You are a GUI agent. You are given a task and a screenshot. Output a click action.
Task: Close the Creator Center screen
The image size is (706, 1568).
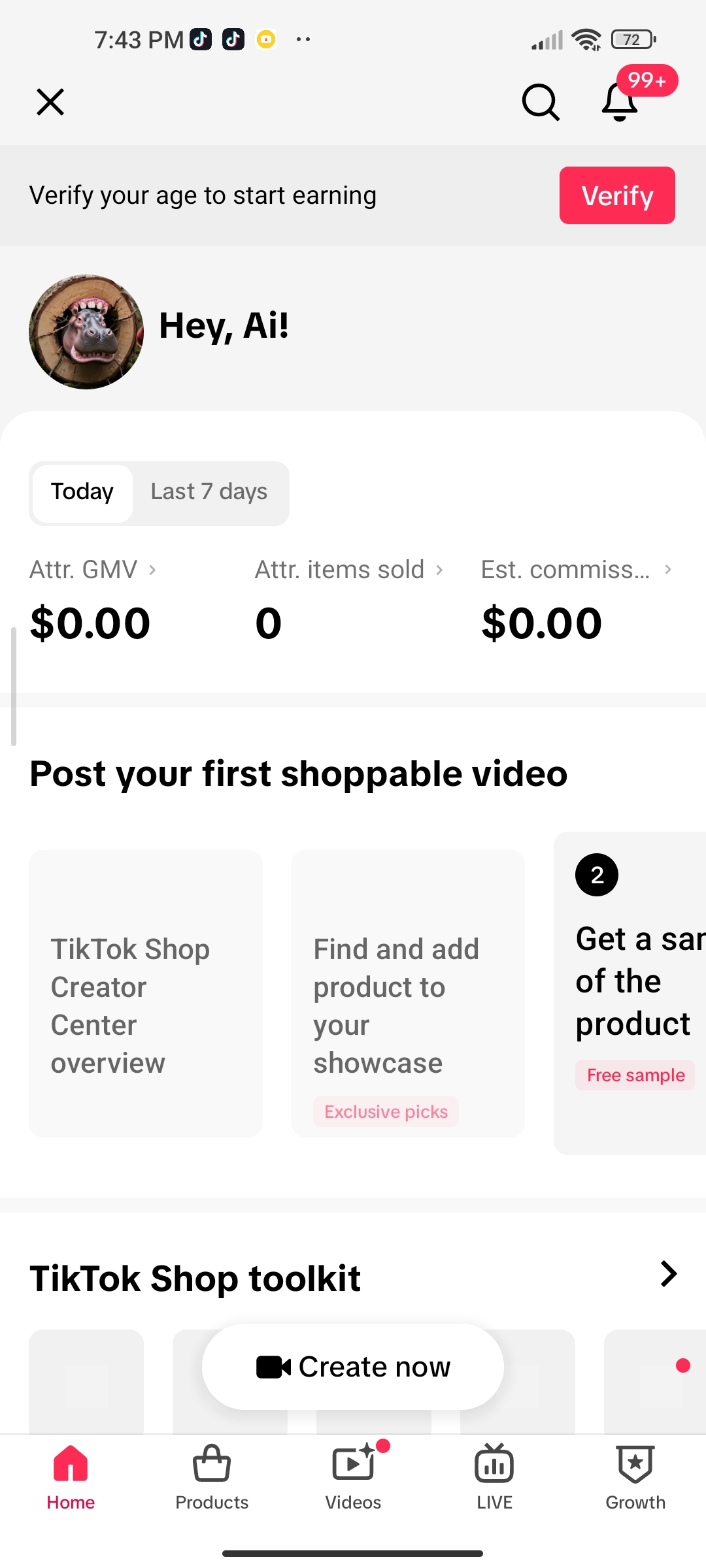coord(50,103)
